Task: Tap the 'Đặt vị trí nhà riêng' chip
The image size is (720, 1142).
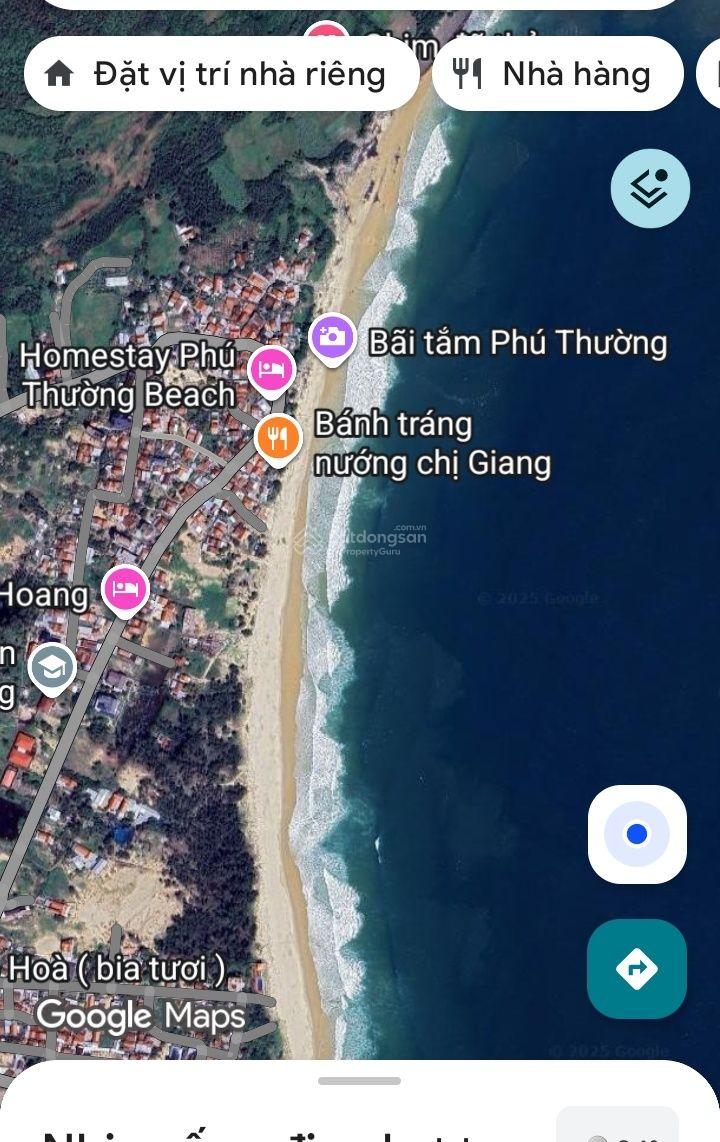Action: (221, 74)
